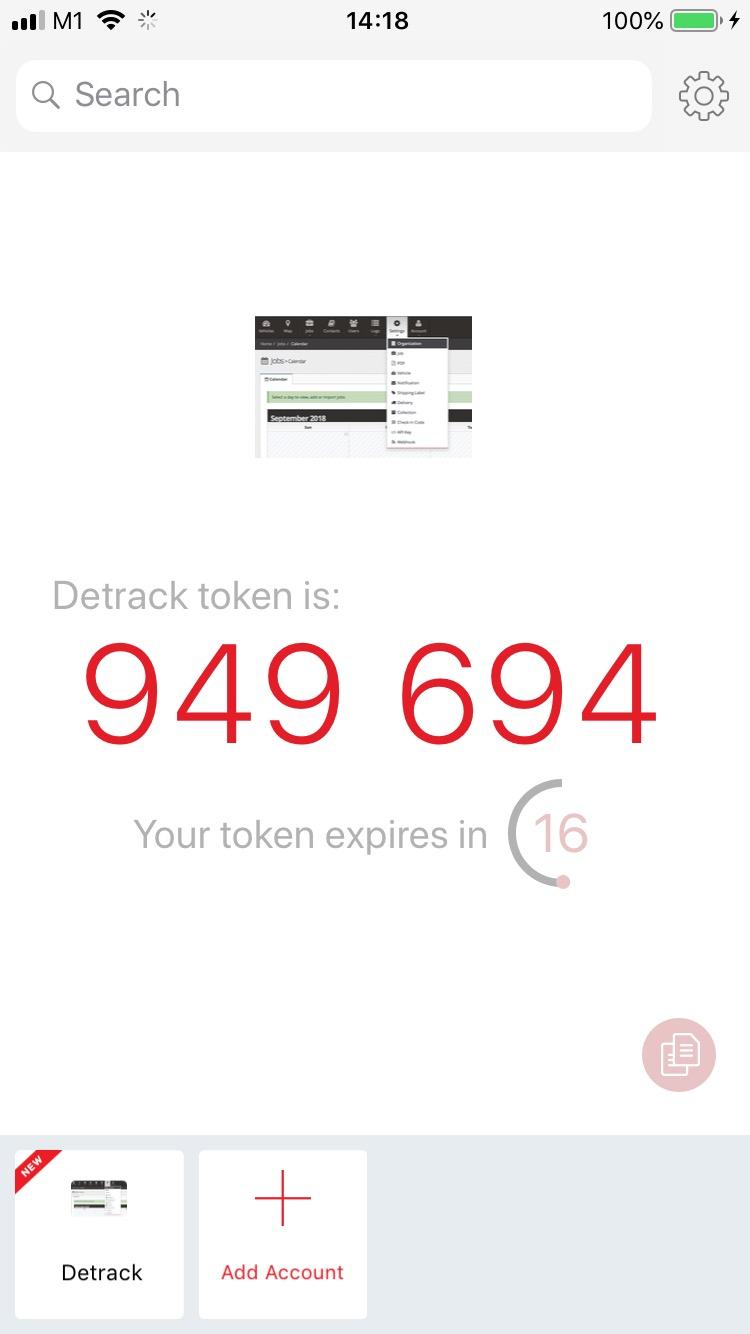Viewport: 750px width, 1334px height.
Task: Add a new account
Action: pos(283,1233)
